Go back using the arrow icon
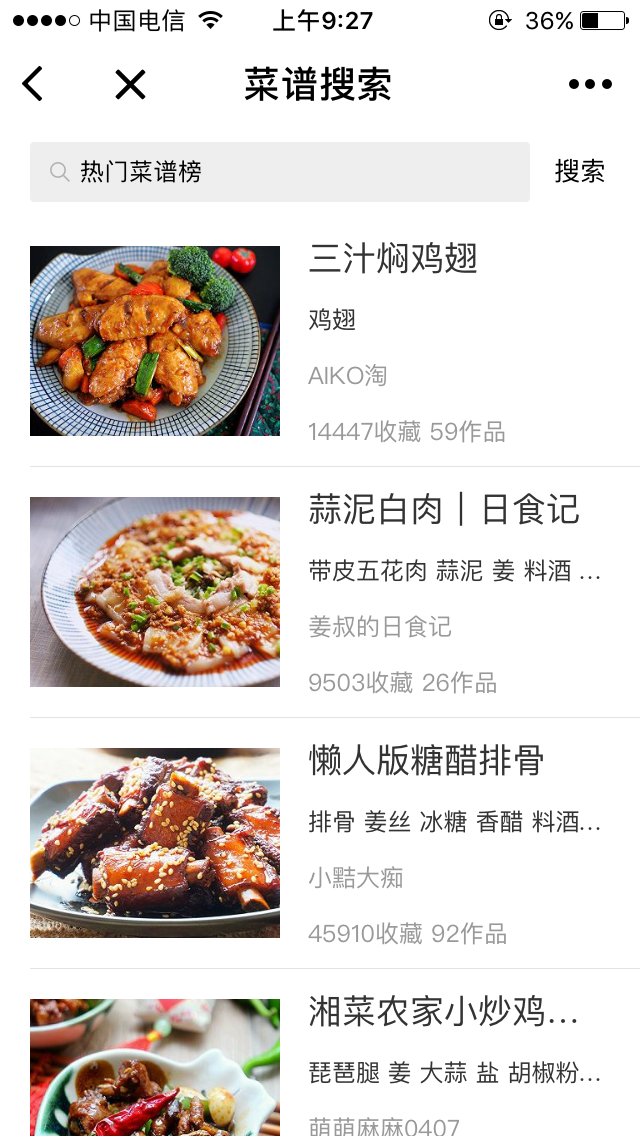The image size is (640, 1136). tap(33, 84)
